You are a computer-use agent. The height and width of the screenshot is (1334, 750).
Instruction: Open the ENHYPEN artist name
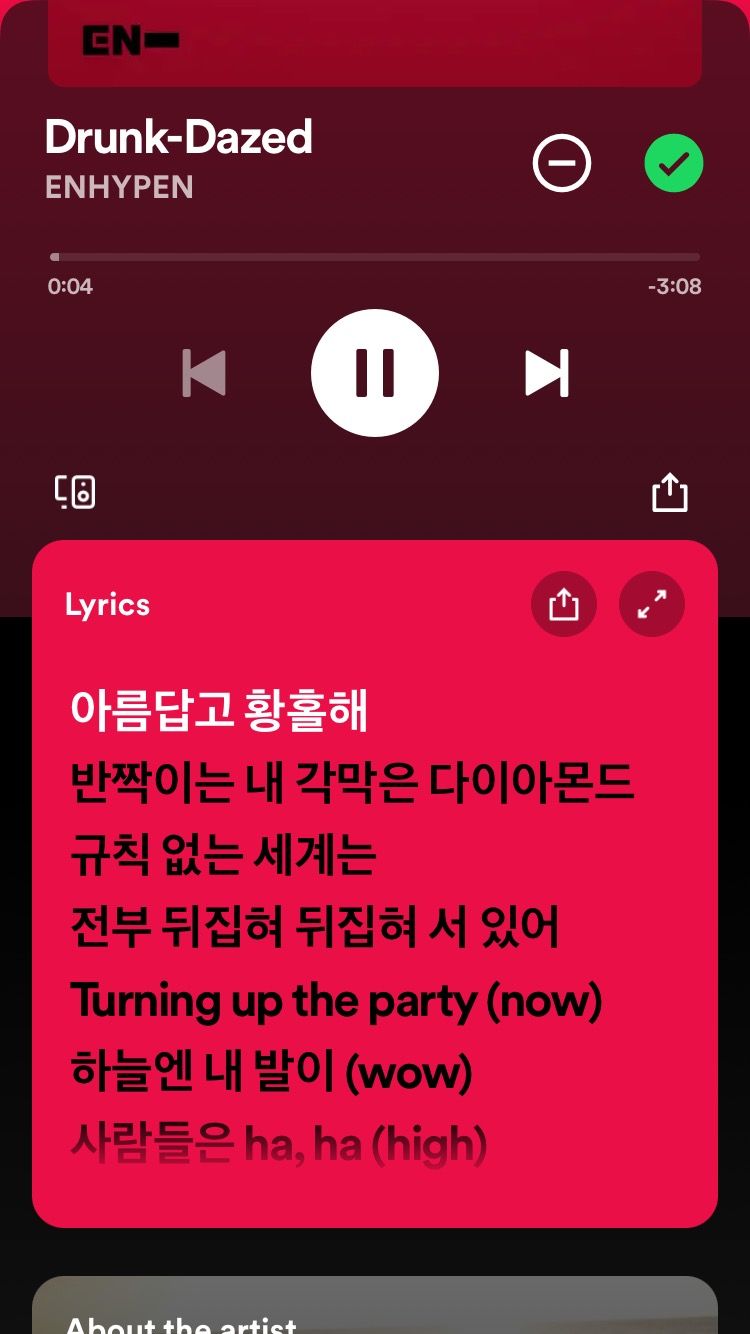(x=119, y=187)
